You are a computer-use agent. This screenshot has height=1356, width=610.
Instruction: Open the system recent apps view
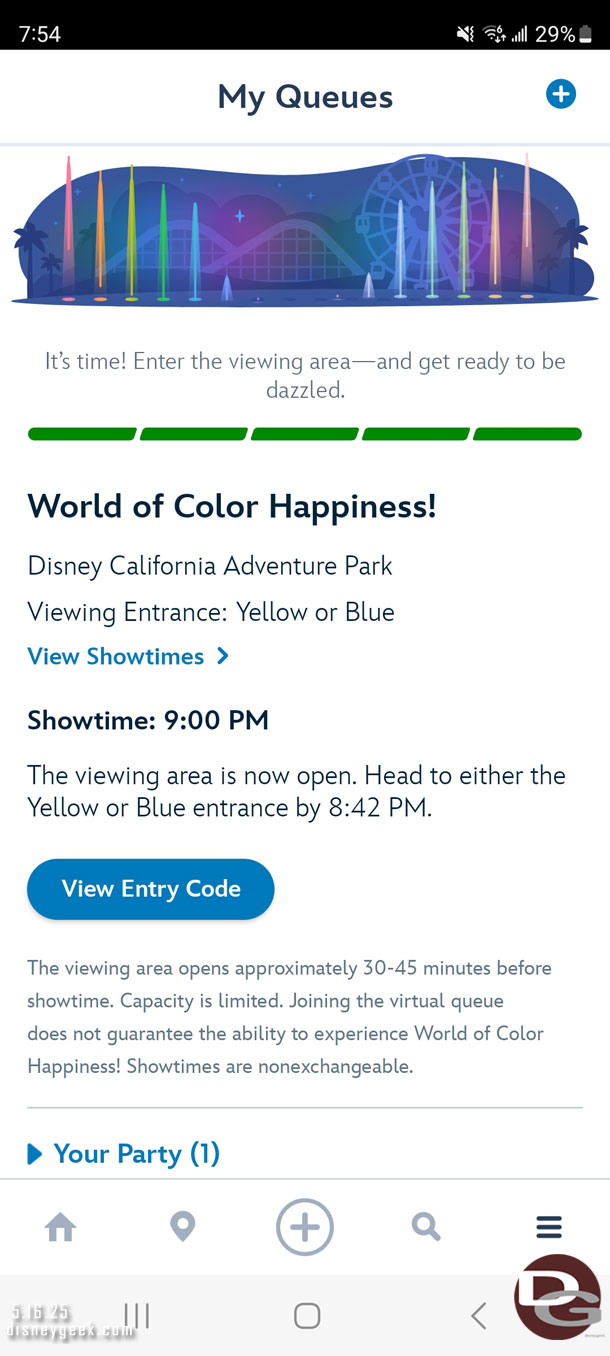coord(137,1316)
